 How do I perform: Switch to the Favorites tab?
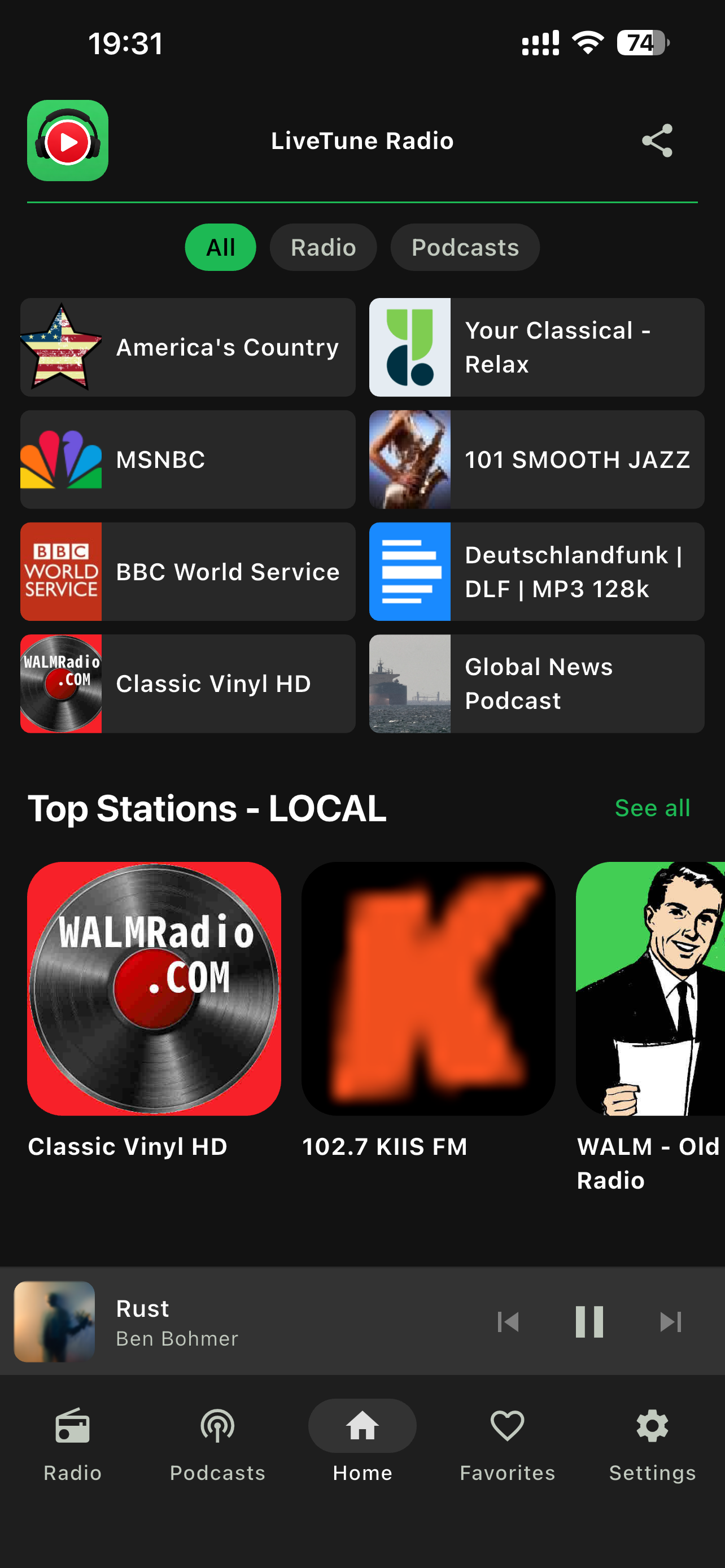(507, 1444)
